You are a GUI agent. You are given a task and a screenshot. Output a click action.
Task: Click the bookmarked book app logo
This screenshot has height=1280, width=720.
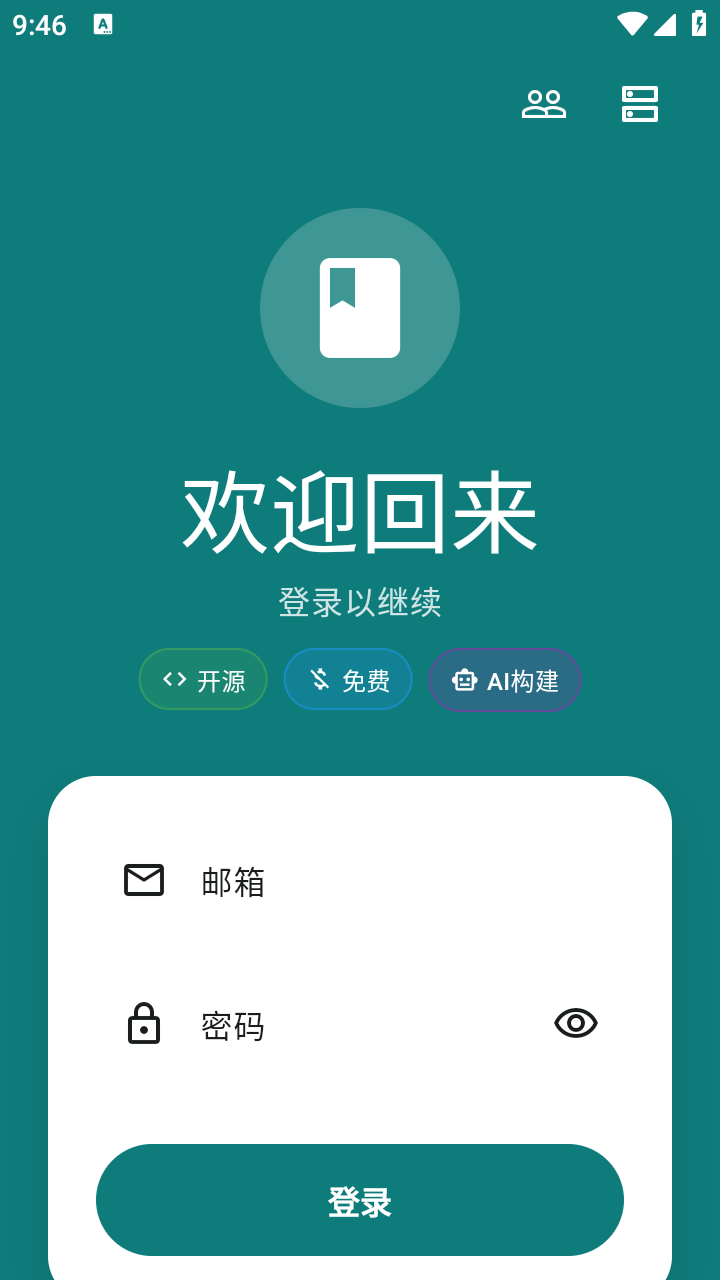[360, 308]
